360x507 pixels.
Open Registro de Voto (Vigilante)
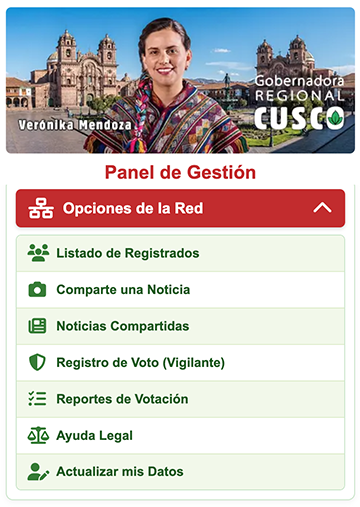point(180,363)
